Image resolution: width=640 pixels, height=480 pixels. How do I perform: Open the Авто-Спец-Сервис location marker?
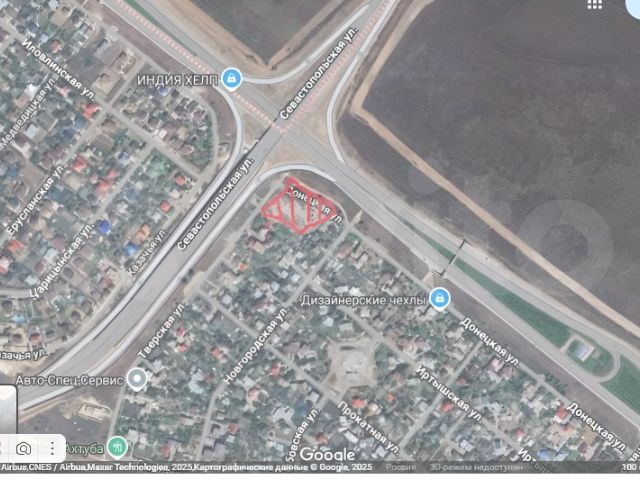[138, 379]
